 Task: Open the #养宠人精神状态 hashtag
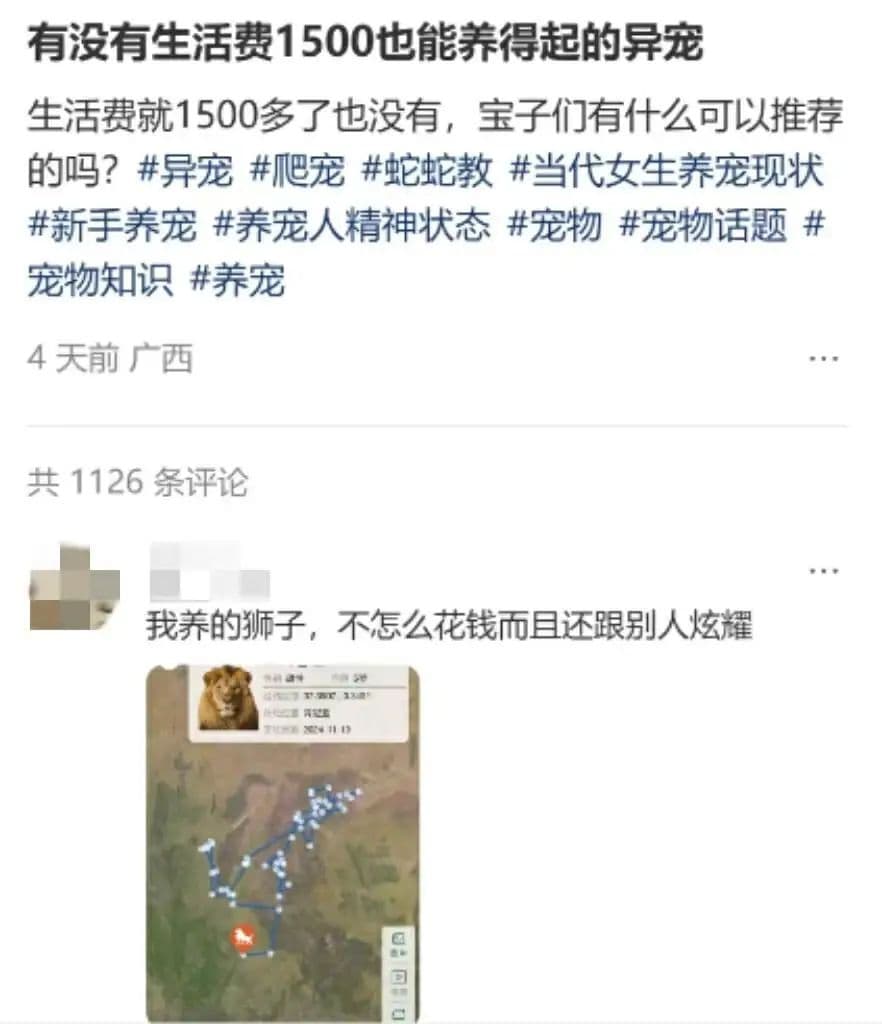coord(352,226)
